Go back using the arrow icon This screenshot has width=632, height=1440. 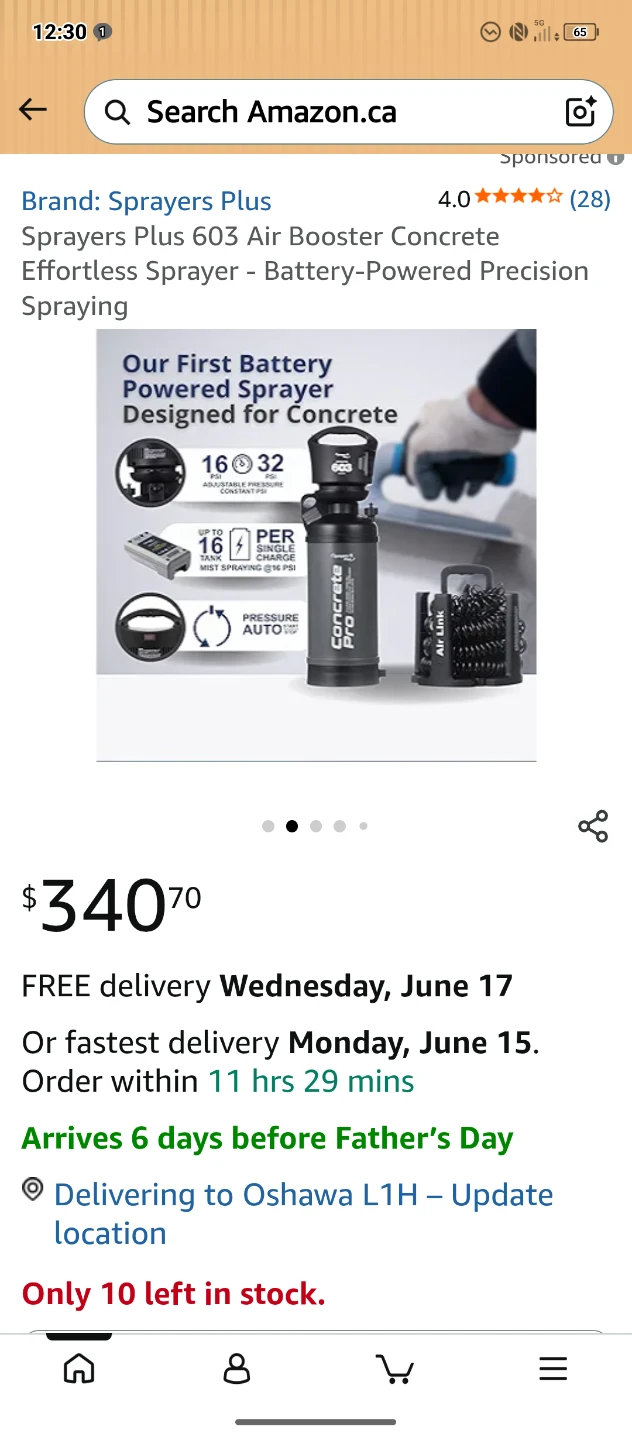click(33, 111)
